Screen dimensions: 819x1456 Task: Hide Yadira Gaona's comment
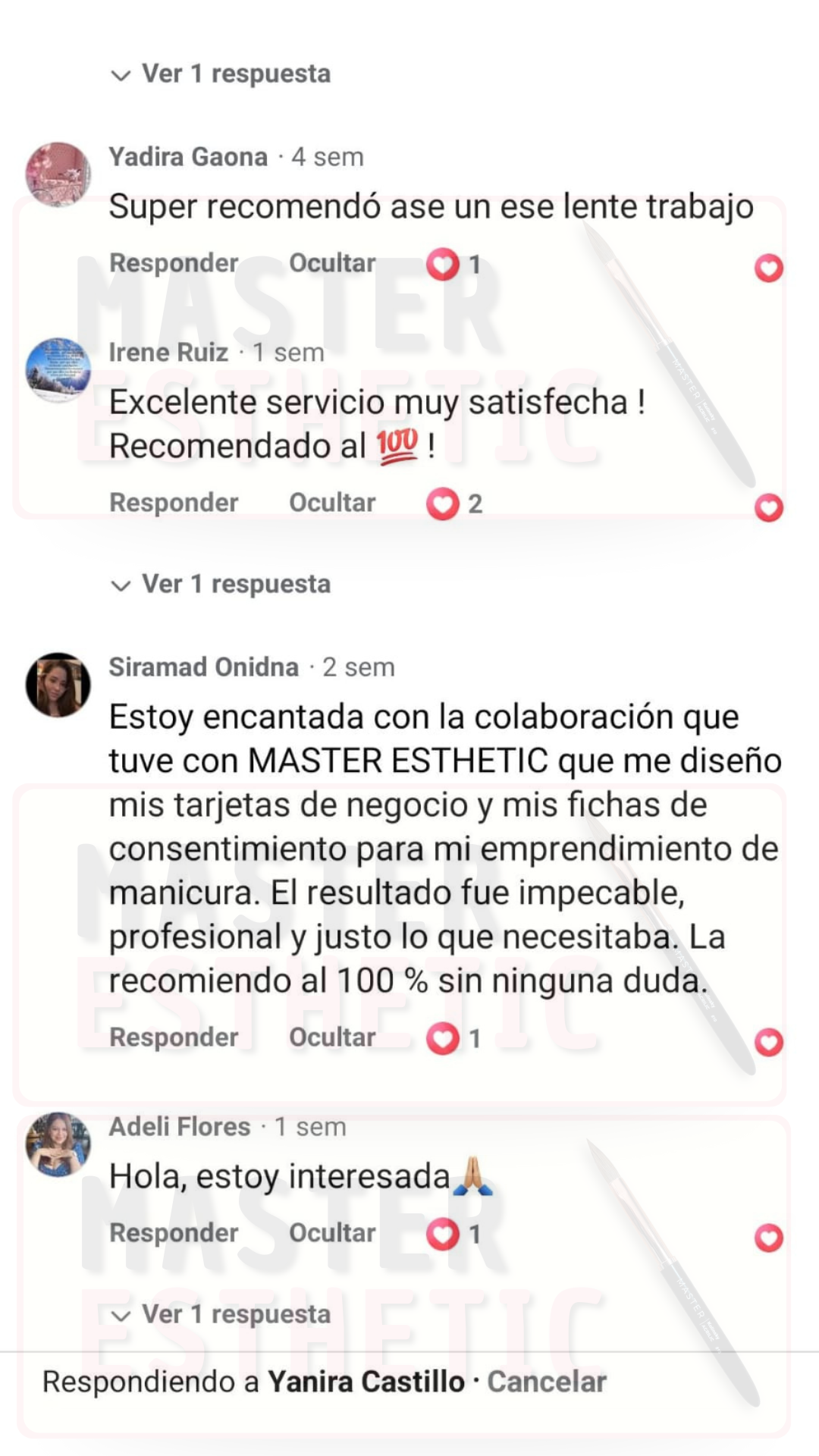point(332,263)
